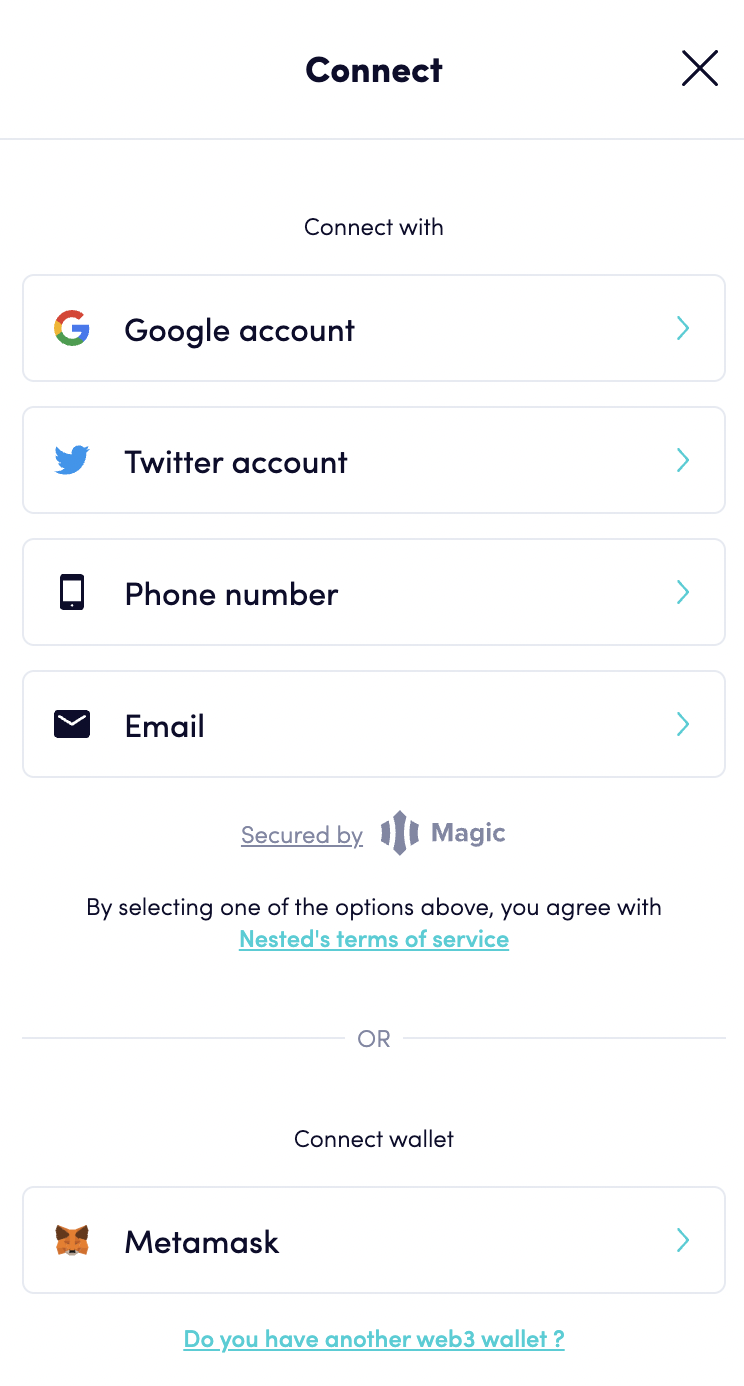Connect the Metamask wallet
The height and width of the screenshot is (1386, 744).
click(374, 1240)
